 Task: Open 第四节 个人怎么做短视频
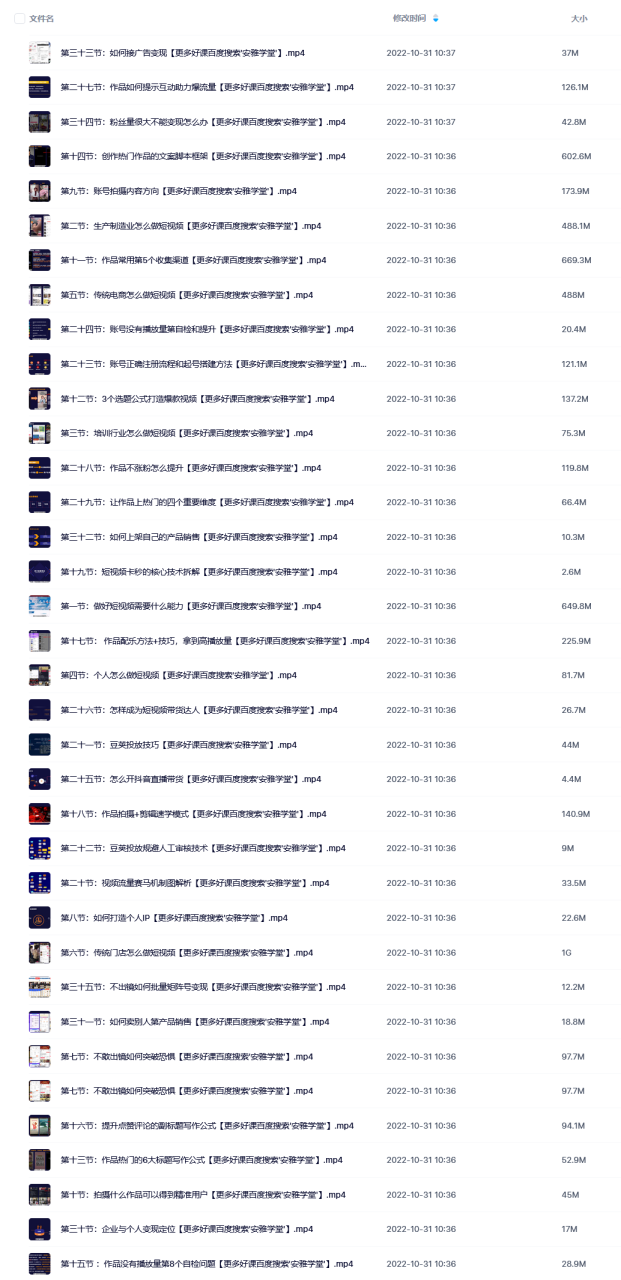178,675
